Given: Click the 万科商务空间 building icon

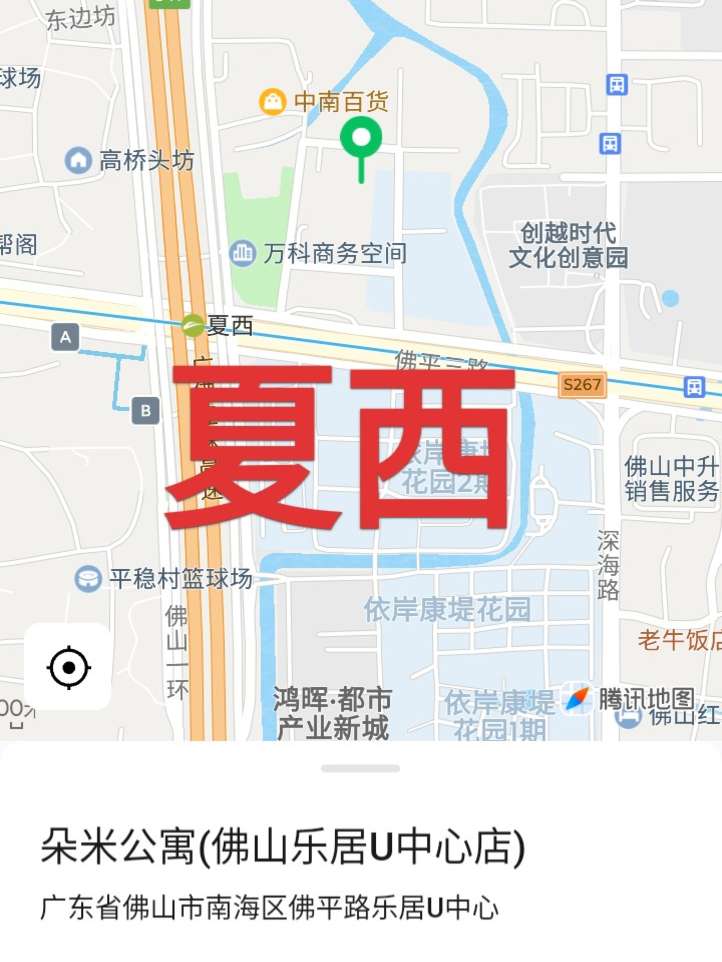Looking at the screenshot, I should tap(240, 253).
